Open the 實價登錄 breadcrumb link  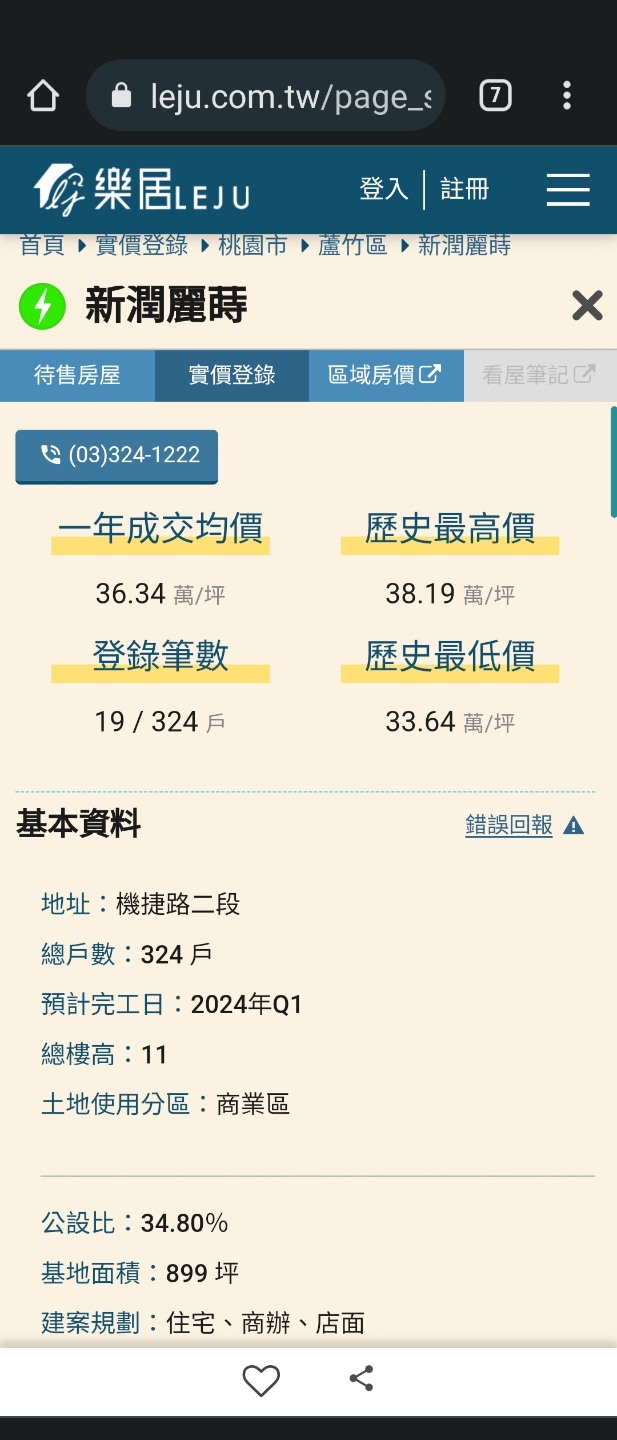click(x=141, y=246)
